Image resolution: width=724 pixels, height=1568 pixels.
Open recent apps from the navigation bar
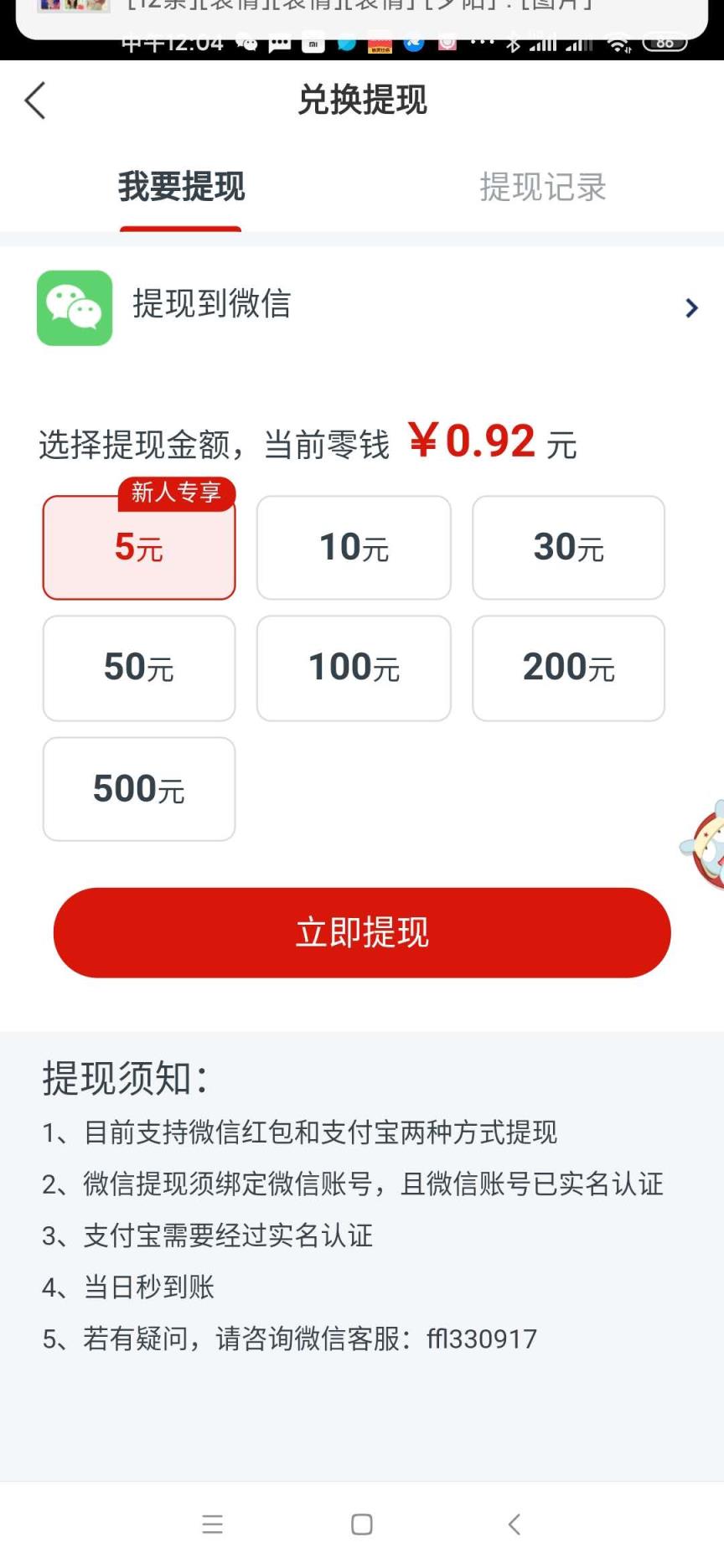pos(213,1524)
